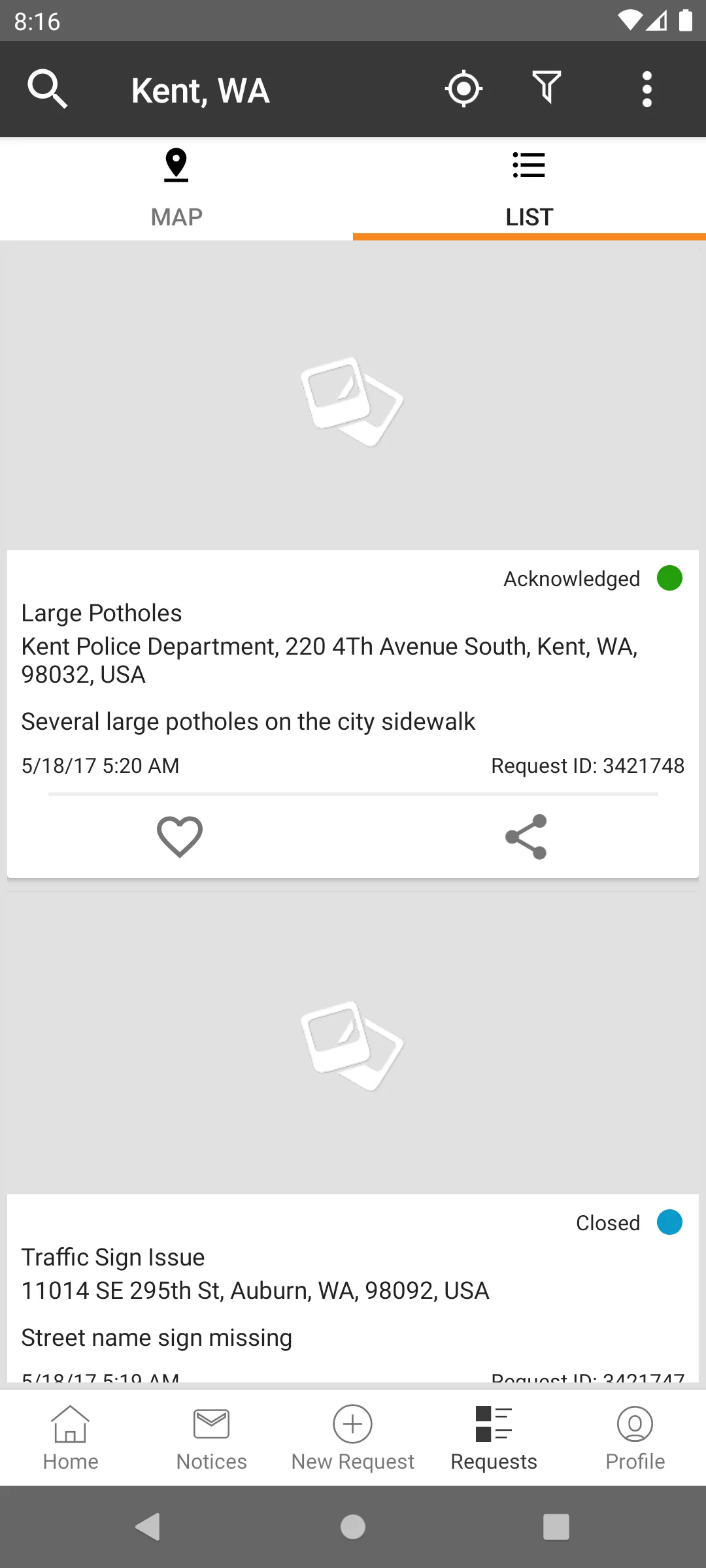This screenshot has width=706, height=1568.
Task: Open Notices via the envelope icon
Action: 210,1424
